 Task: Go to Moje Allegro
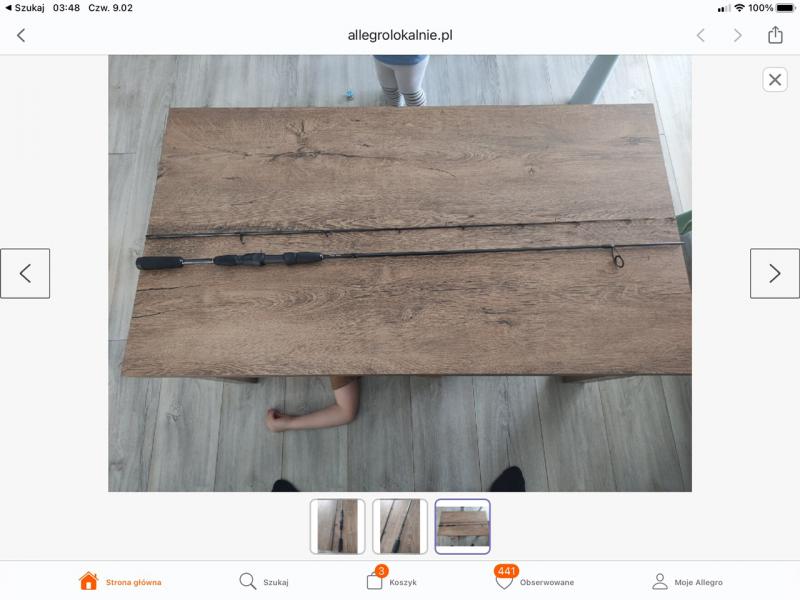coord(687,581)
